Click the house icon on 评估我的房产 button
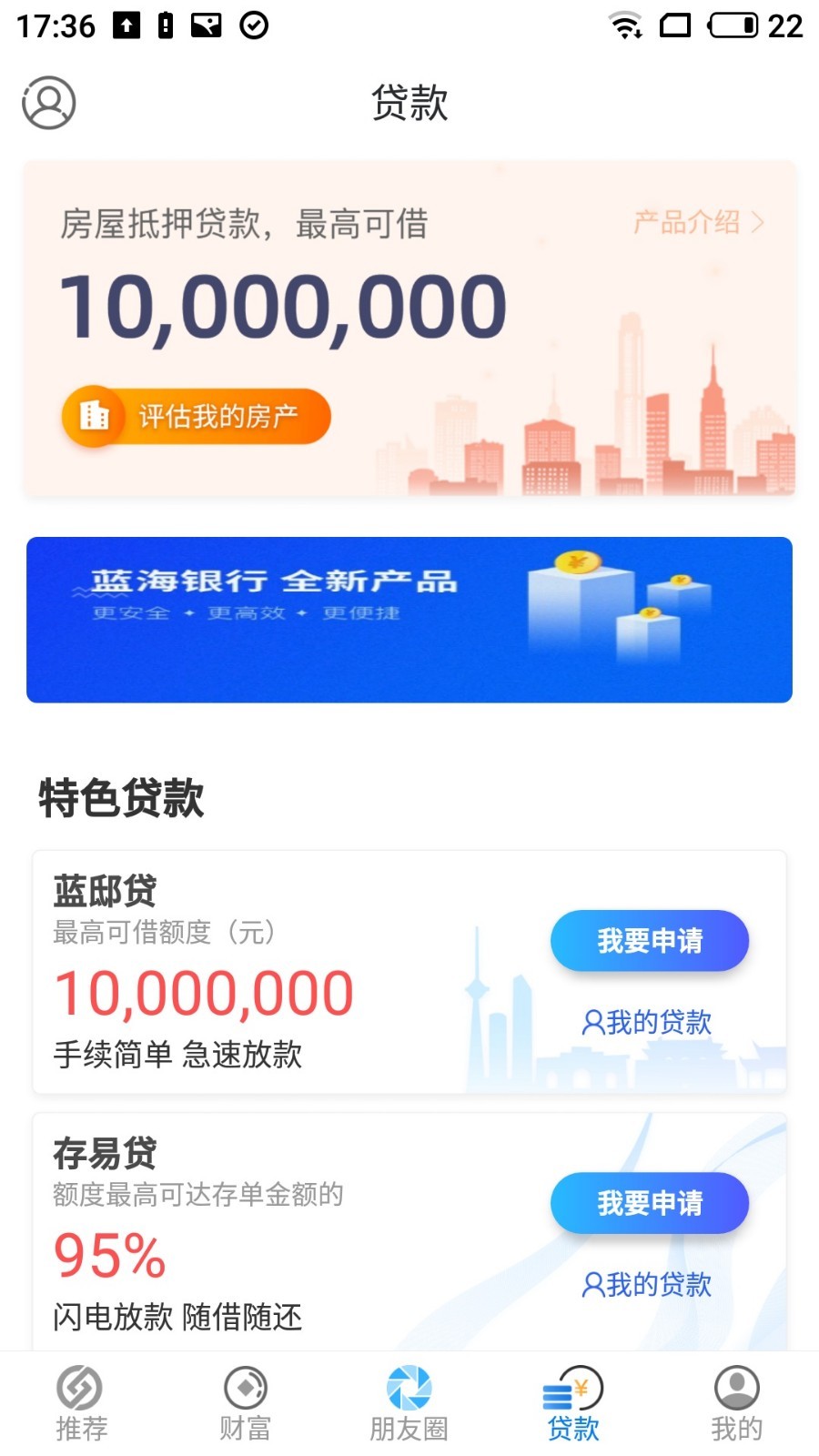The image size is (819, 1456). (95, 415)
